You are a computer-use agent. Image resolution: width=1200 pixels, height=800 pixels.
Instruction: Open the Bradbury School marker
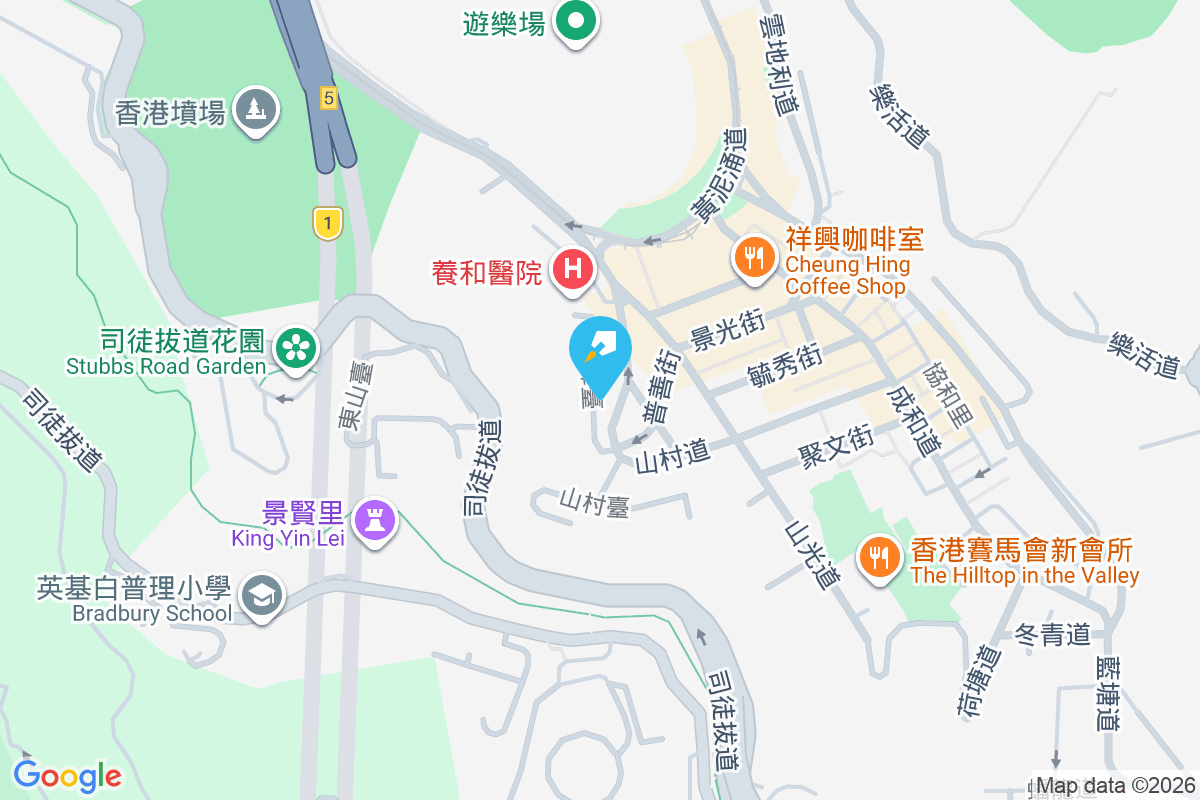[x=263, y=596]
